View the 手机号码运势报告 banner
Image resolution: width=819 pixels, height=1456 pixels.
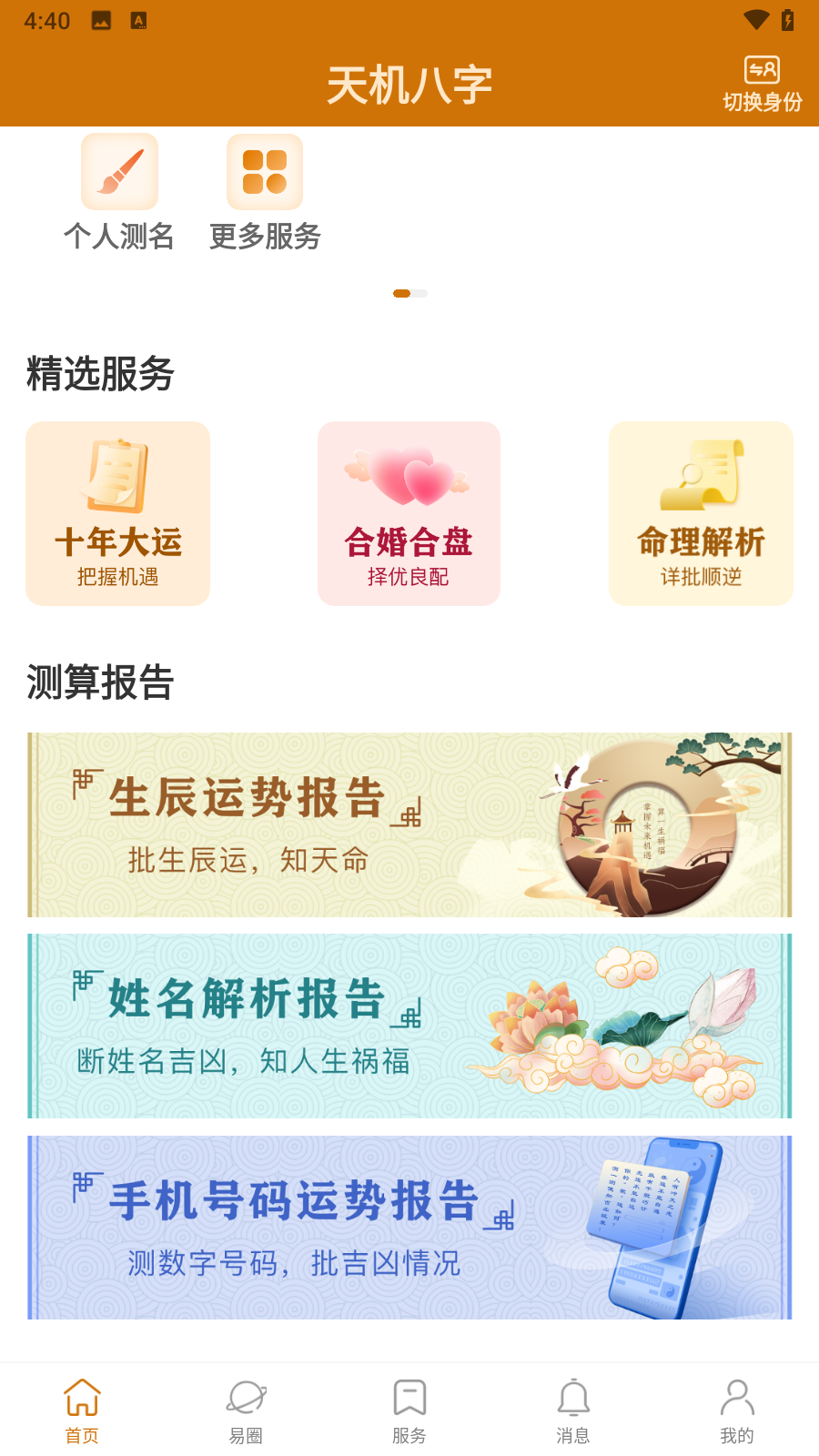[409, 1228]
